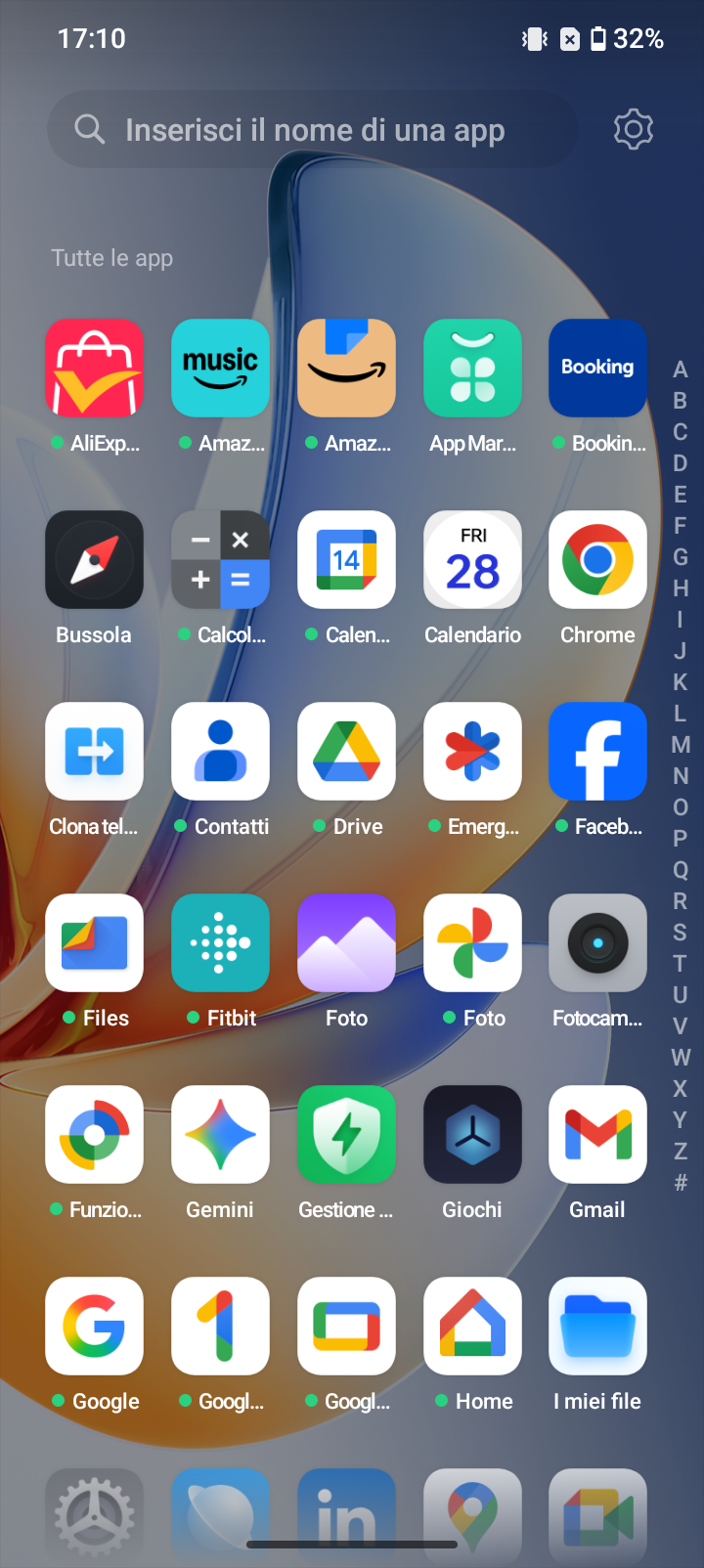704x1568 pixels.
Task: Open Google Drive
Action: 346,752
